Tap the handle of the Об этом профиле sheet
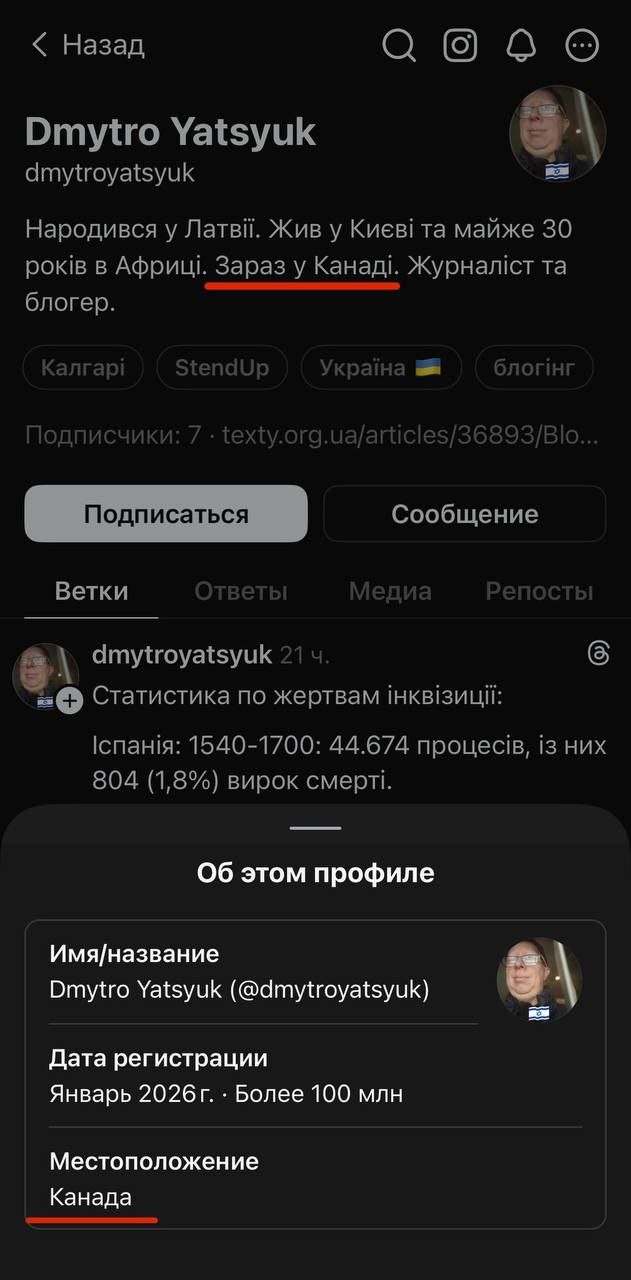 [315, 828]
